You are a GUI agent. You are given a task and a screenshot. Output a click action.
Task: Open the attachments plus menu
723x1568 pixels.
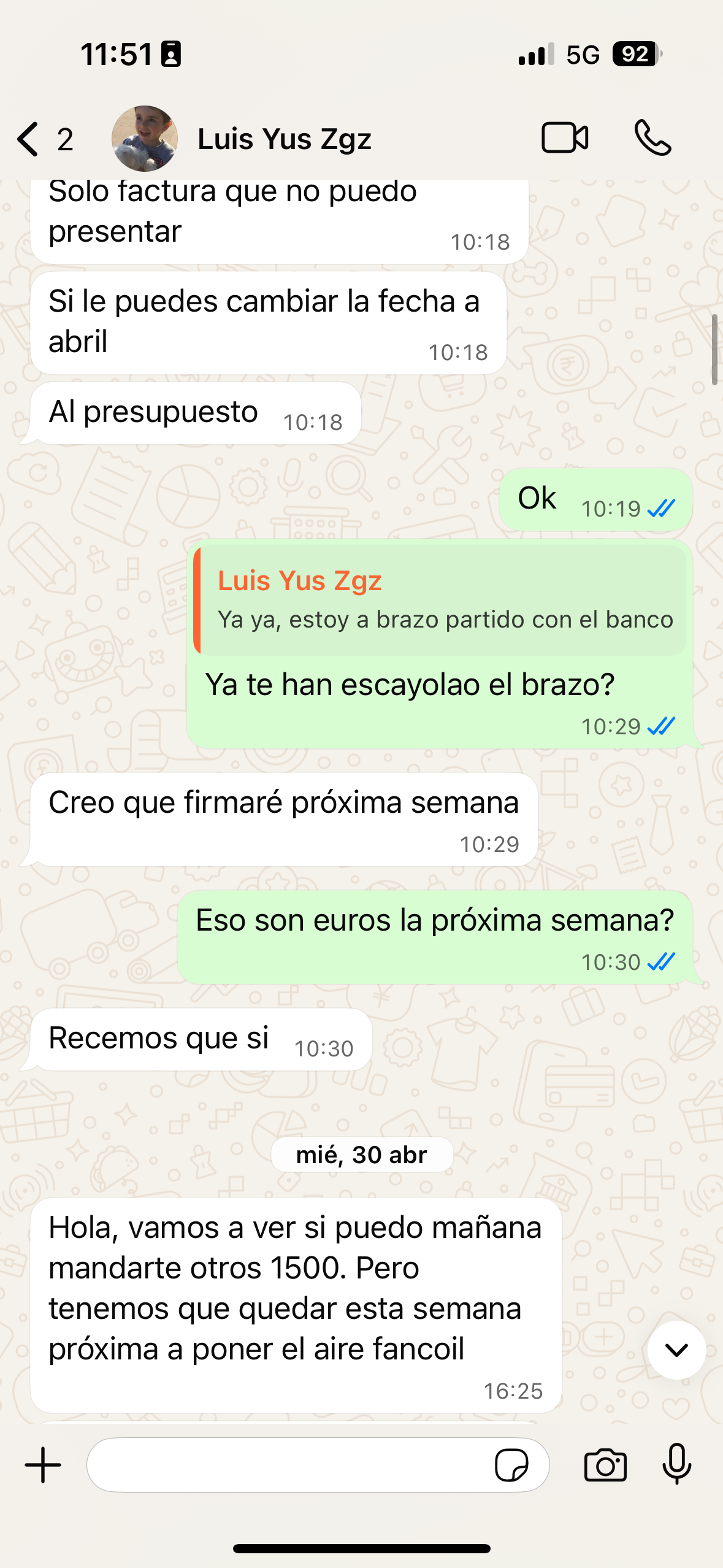tap(43, 1465)
